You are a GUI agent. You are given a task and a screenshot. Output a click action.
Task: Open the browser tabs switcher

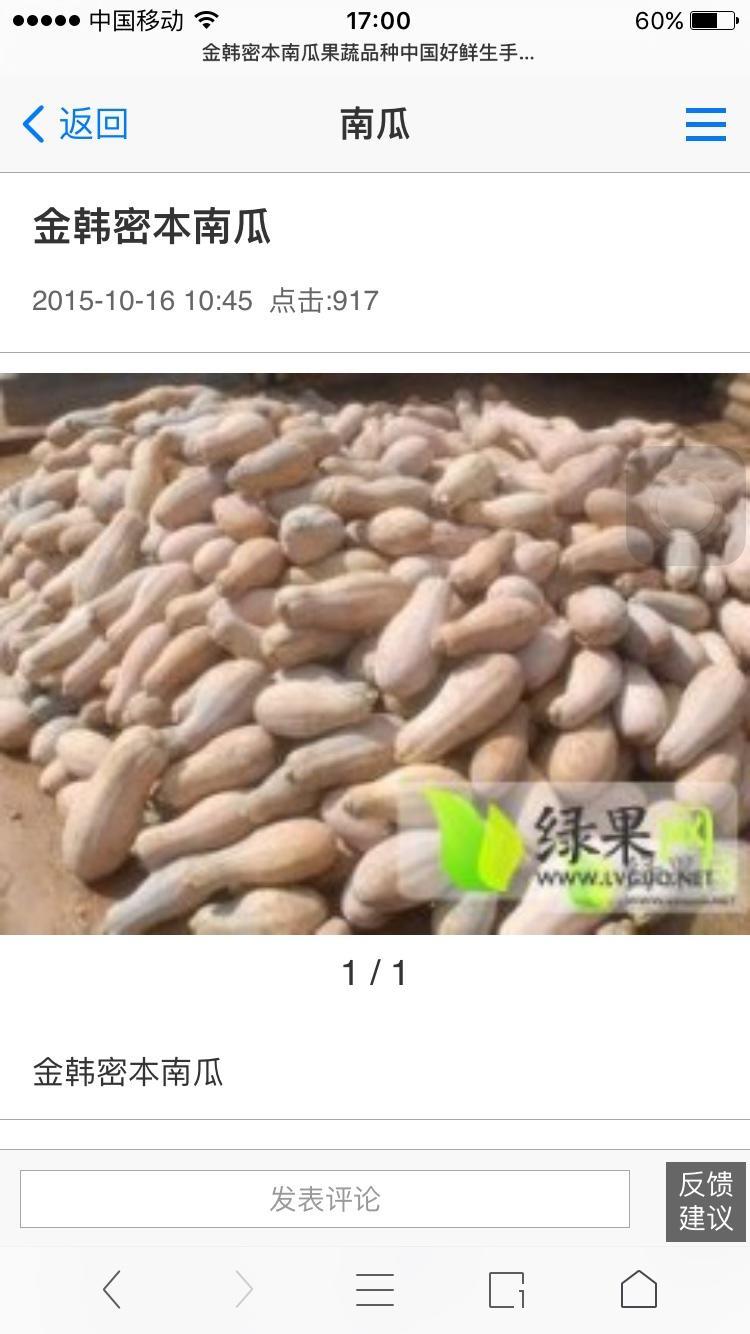(x=506, y=1290)
